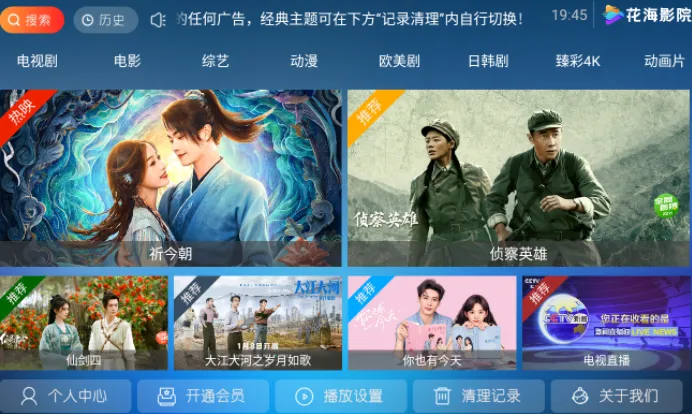Select the 综艺 category tab
The width and height of the screenshot is (692, 414).
215,61
